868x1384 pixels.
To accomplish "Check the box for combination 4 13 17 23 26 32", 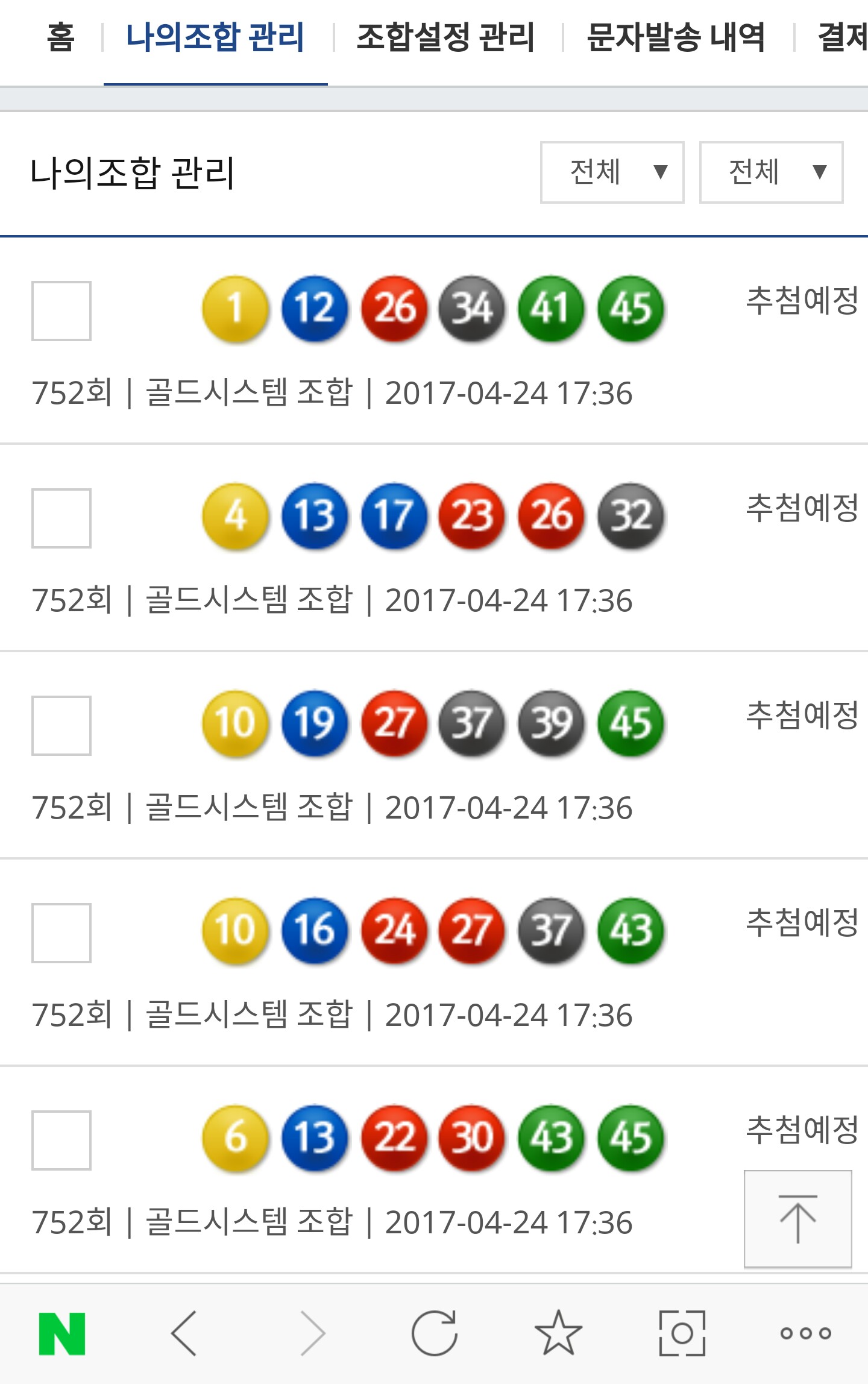I will [x=61, y=518].
